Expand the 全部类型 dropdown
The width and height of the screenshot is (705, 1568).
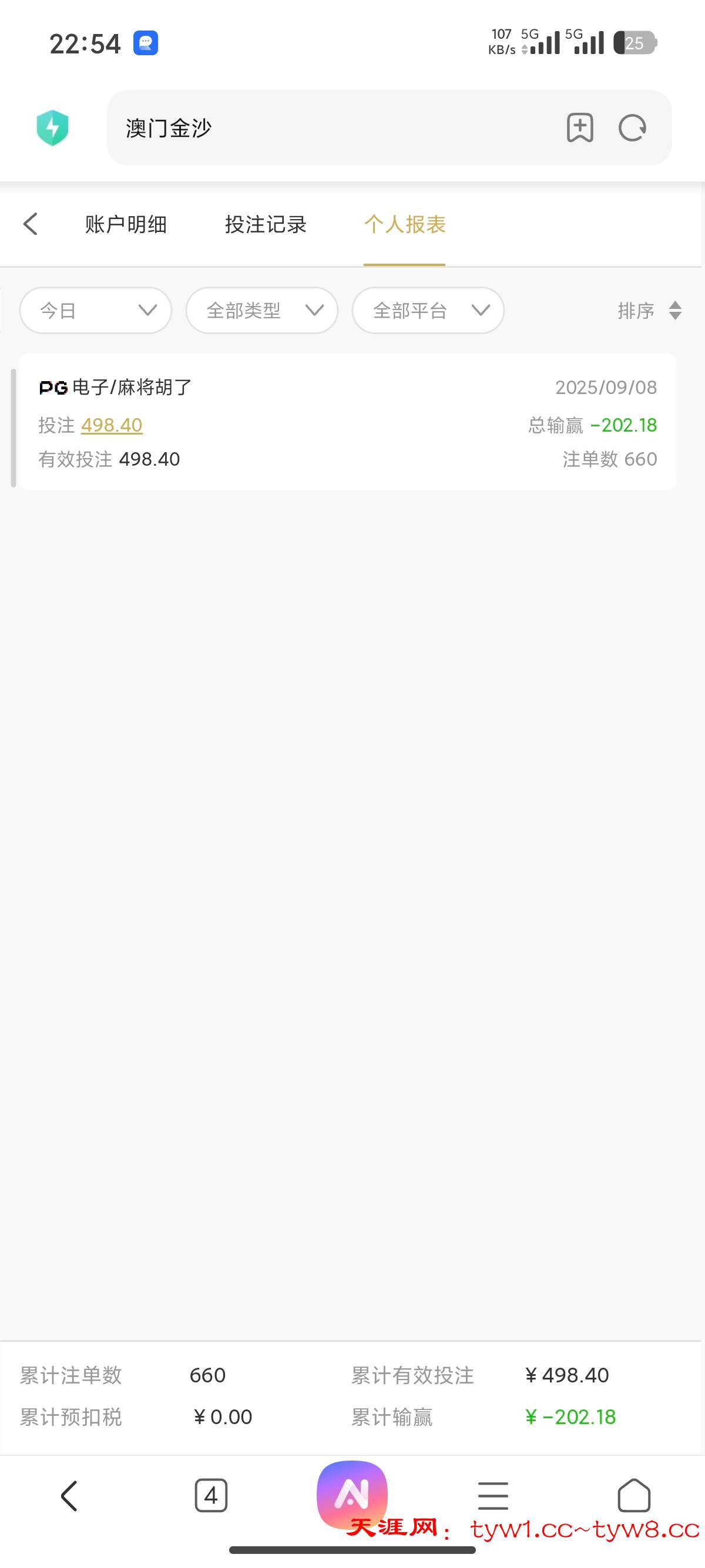262,311
